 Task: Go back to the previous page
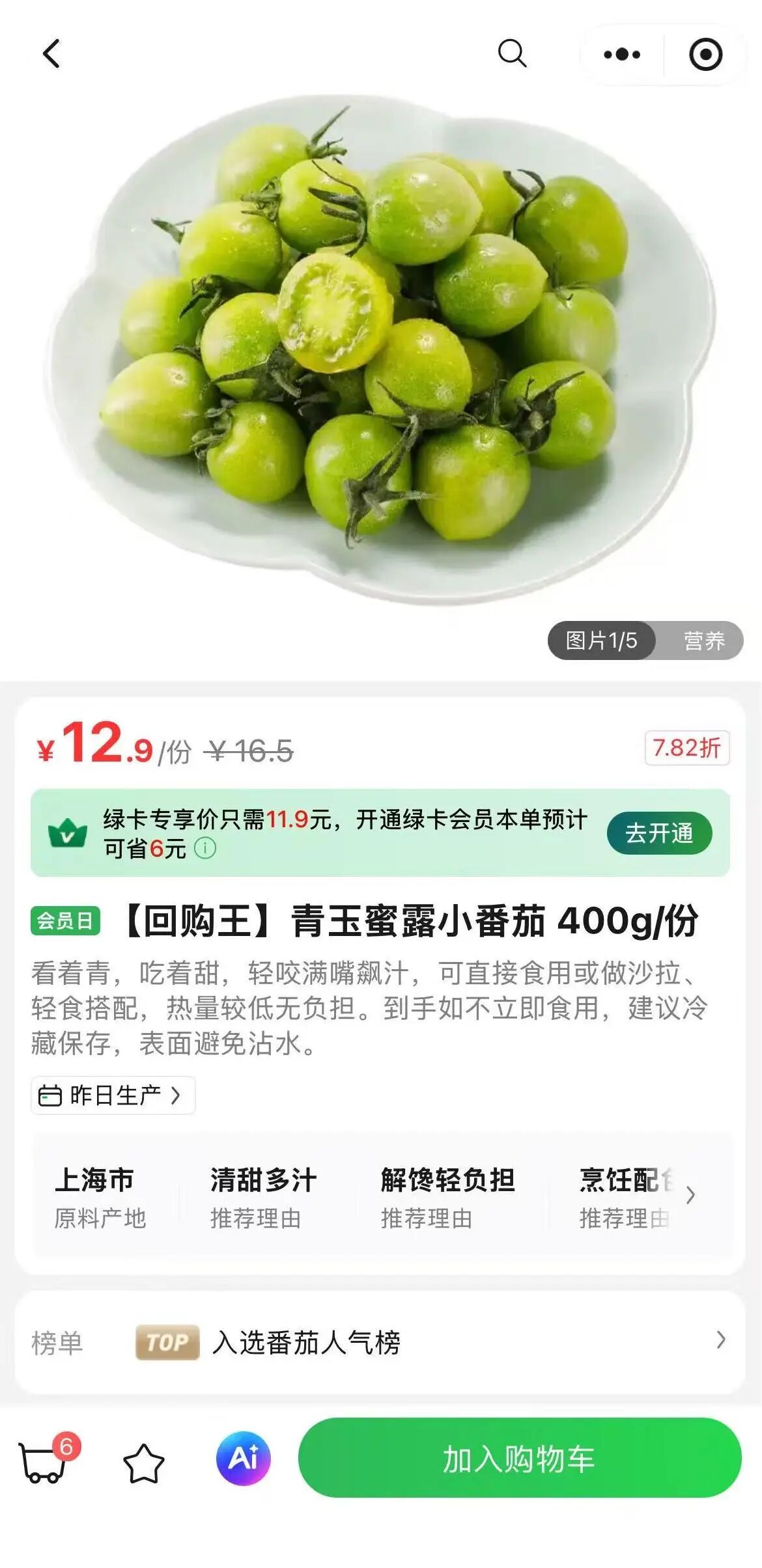pos(51,53)
